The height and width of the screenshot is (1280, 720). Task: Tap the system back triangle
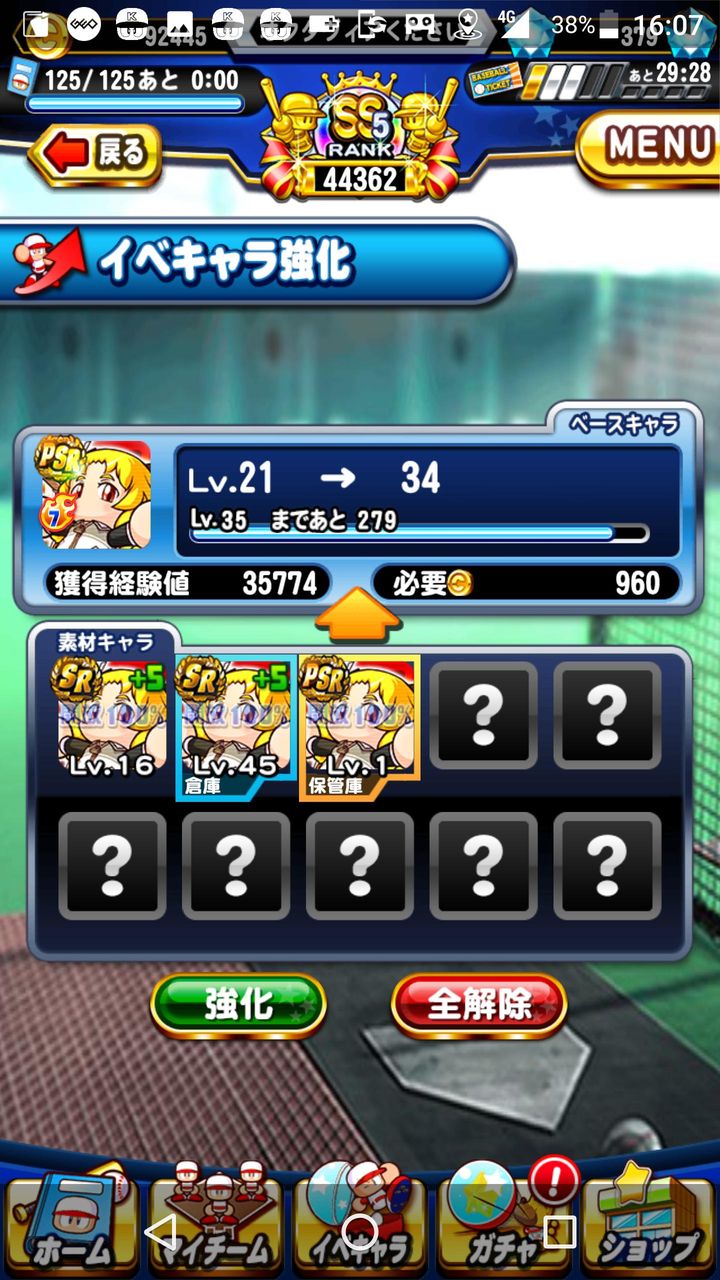pyautogui.click(x=162, y=1231)
